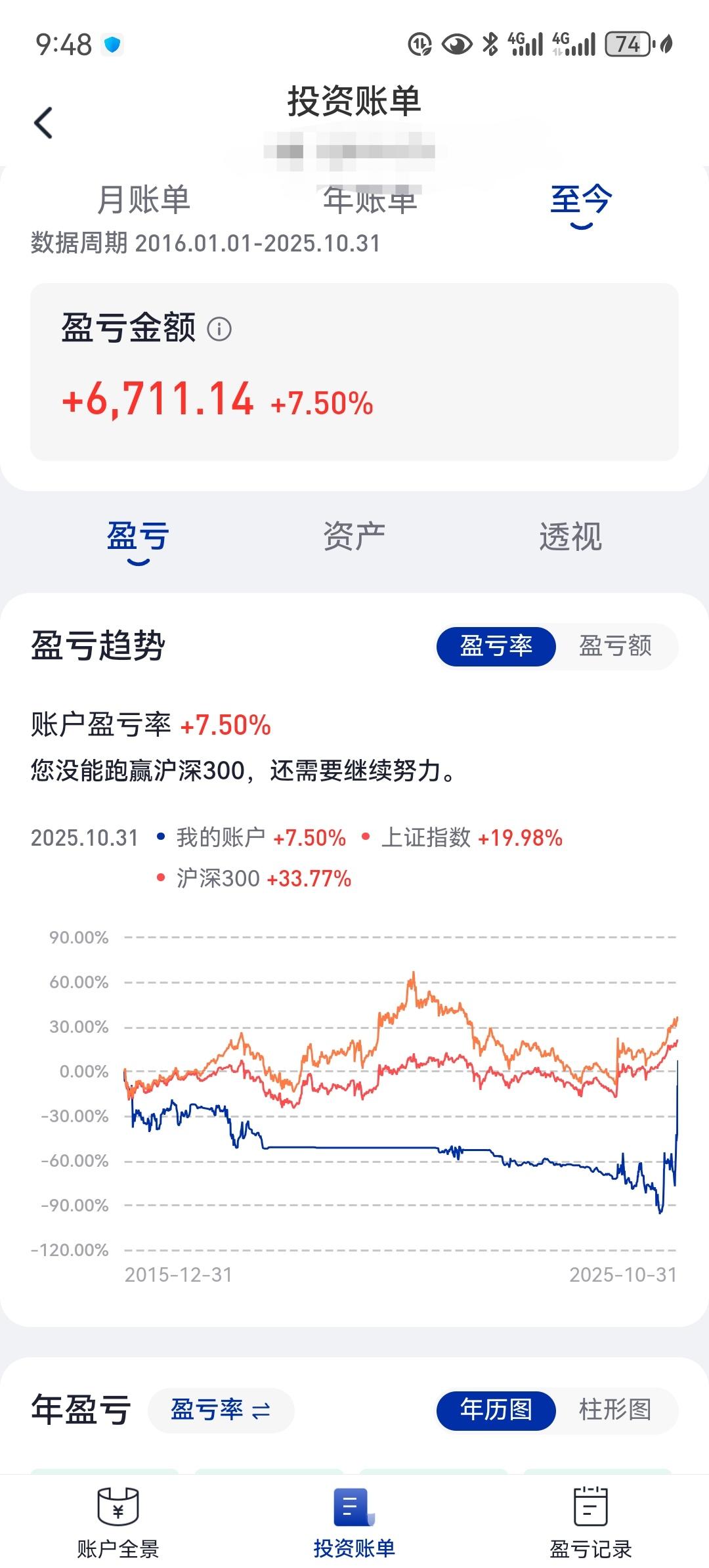Image resolution: width=709 pixels, height=1568 pixels.
Task: Tap the back arrow at top left
Action: pos(43,122)
